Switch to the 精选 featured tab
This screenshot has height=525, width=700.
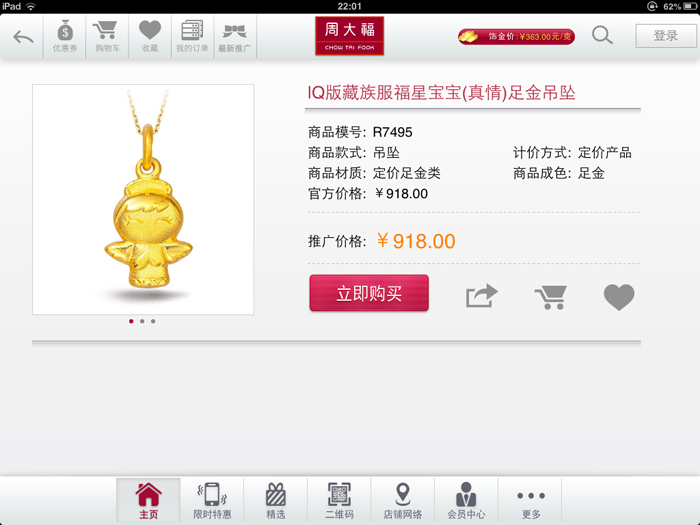[276, 500]
